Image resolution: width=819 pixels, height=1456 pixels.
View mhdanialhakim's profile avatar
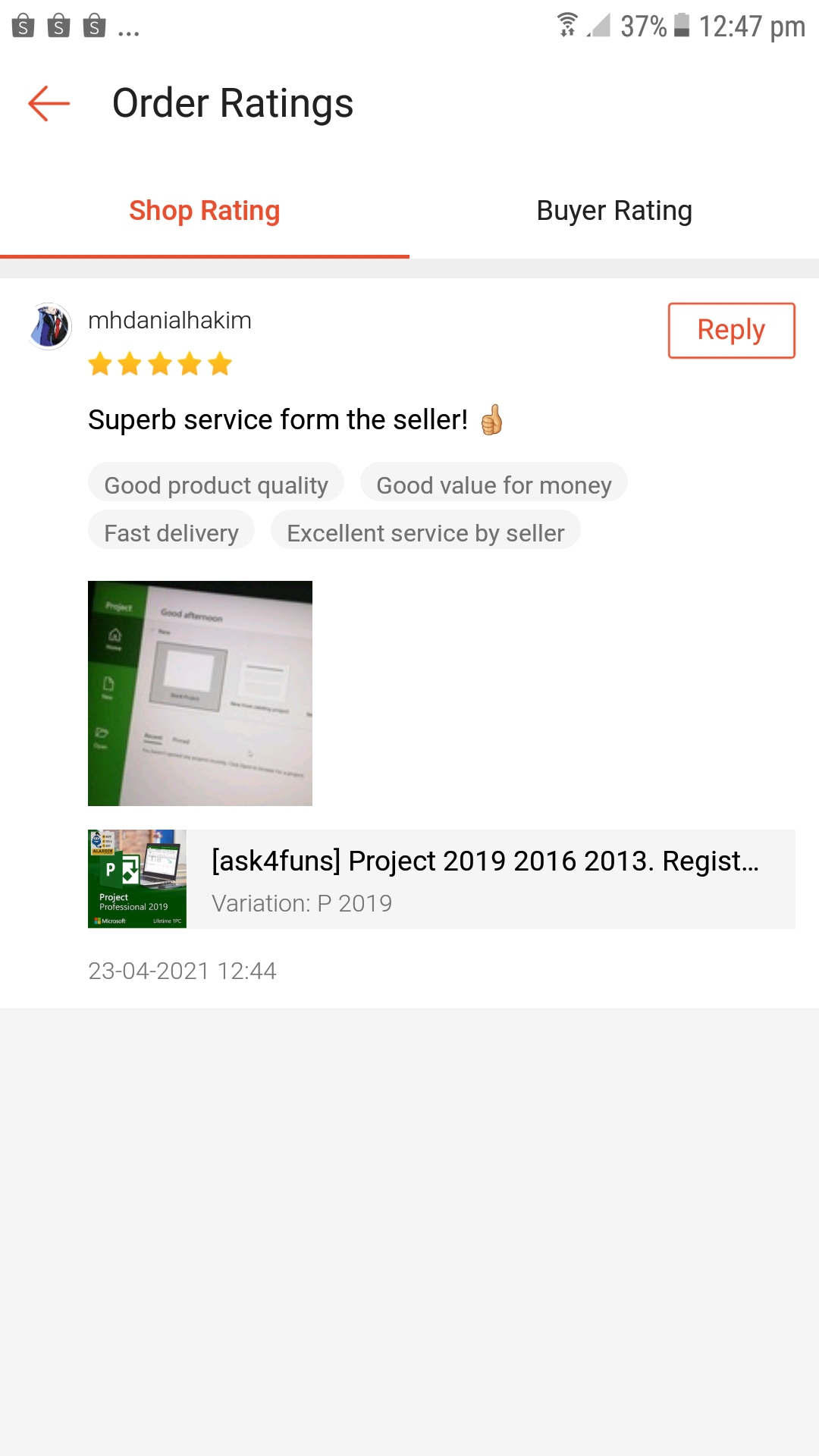(50, 327)
